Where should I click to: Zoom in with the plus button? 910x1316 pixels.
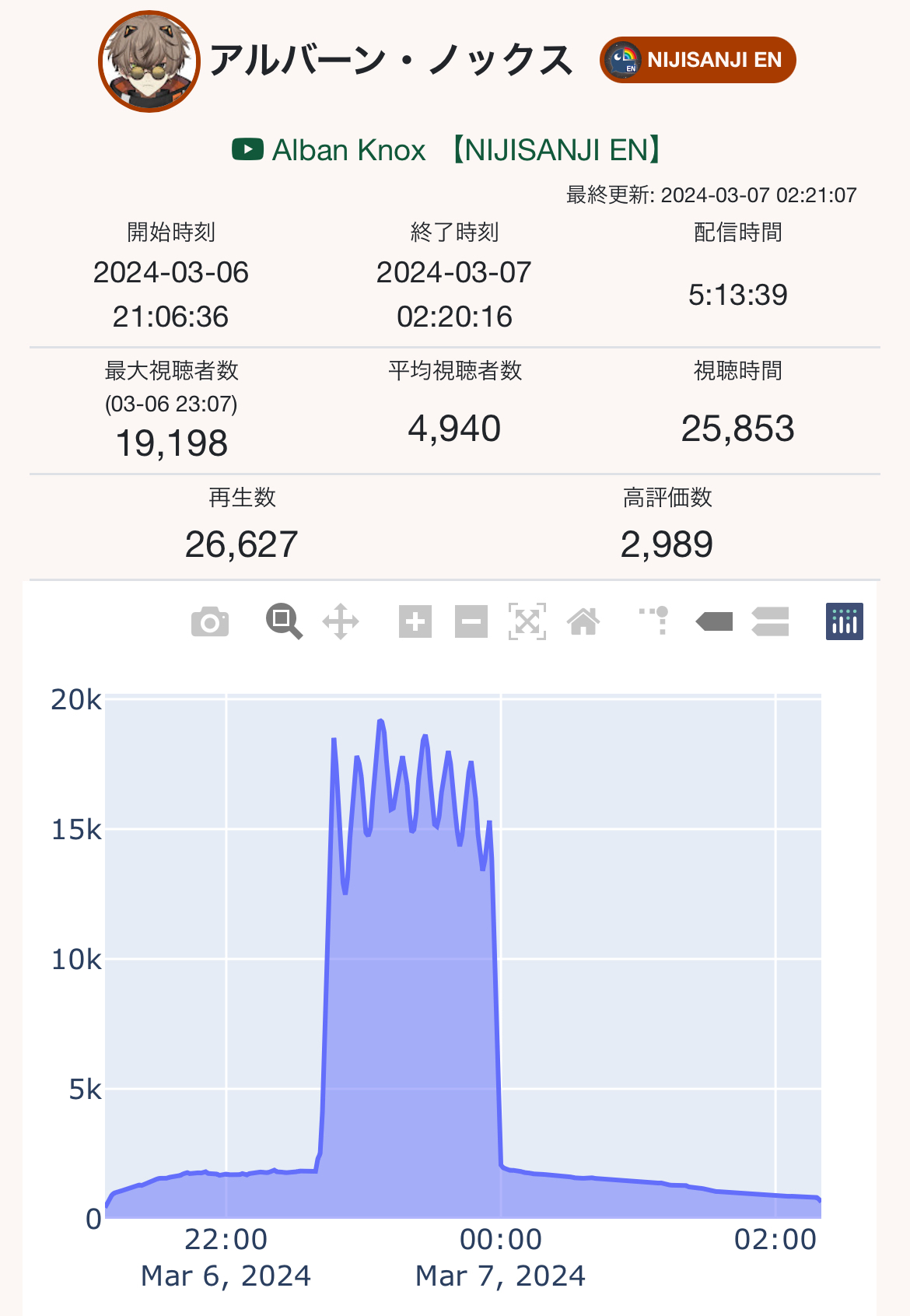pyautogui.click(x=415, y=621)
